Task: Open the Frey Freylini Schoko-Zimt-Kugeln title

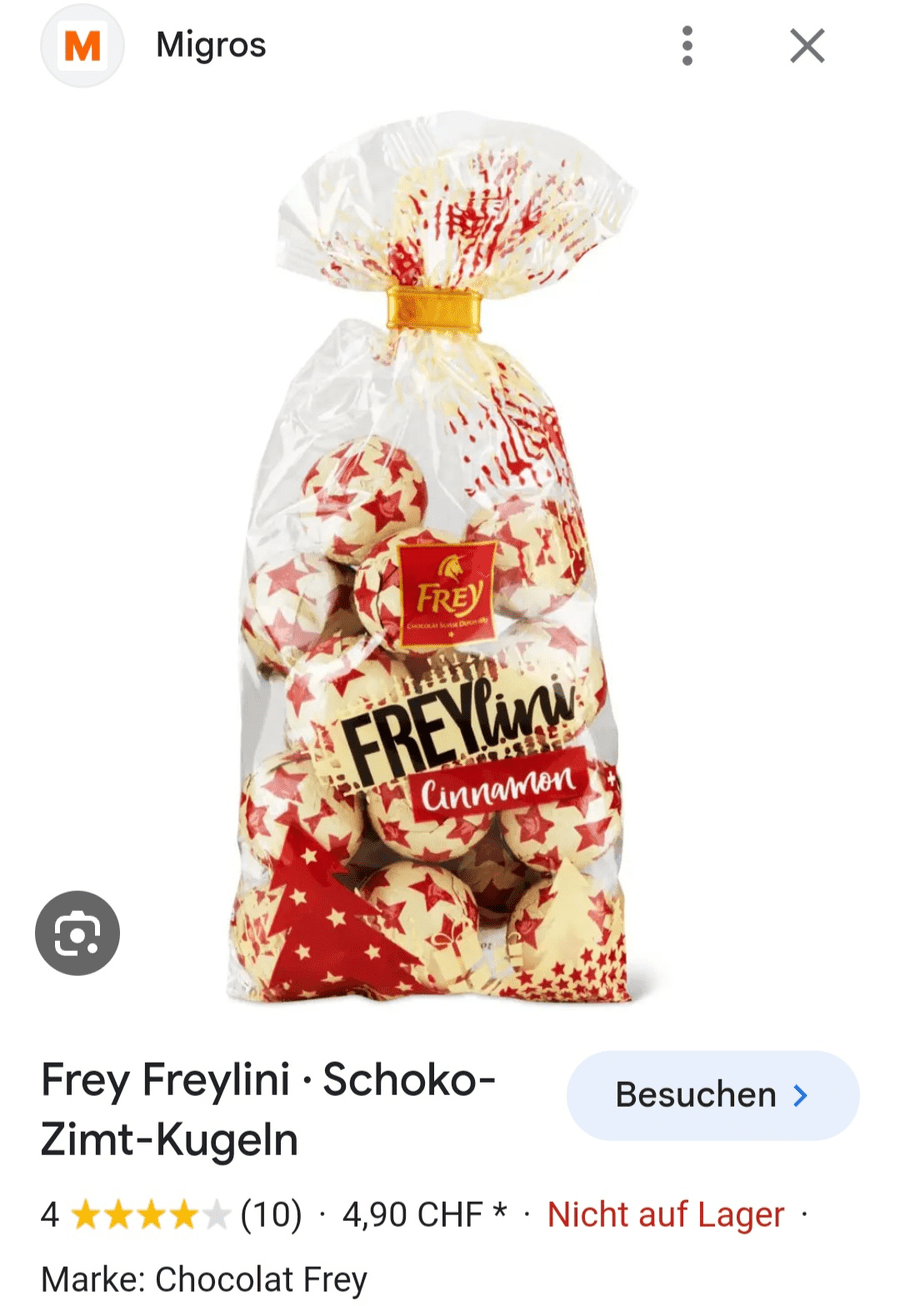Action: coord(268,1110)
